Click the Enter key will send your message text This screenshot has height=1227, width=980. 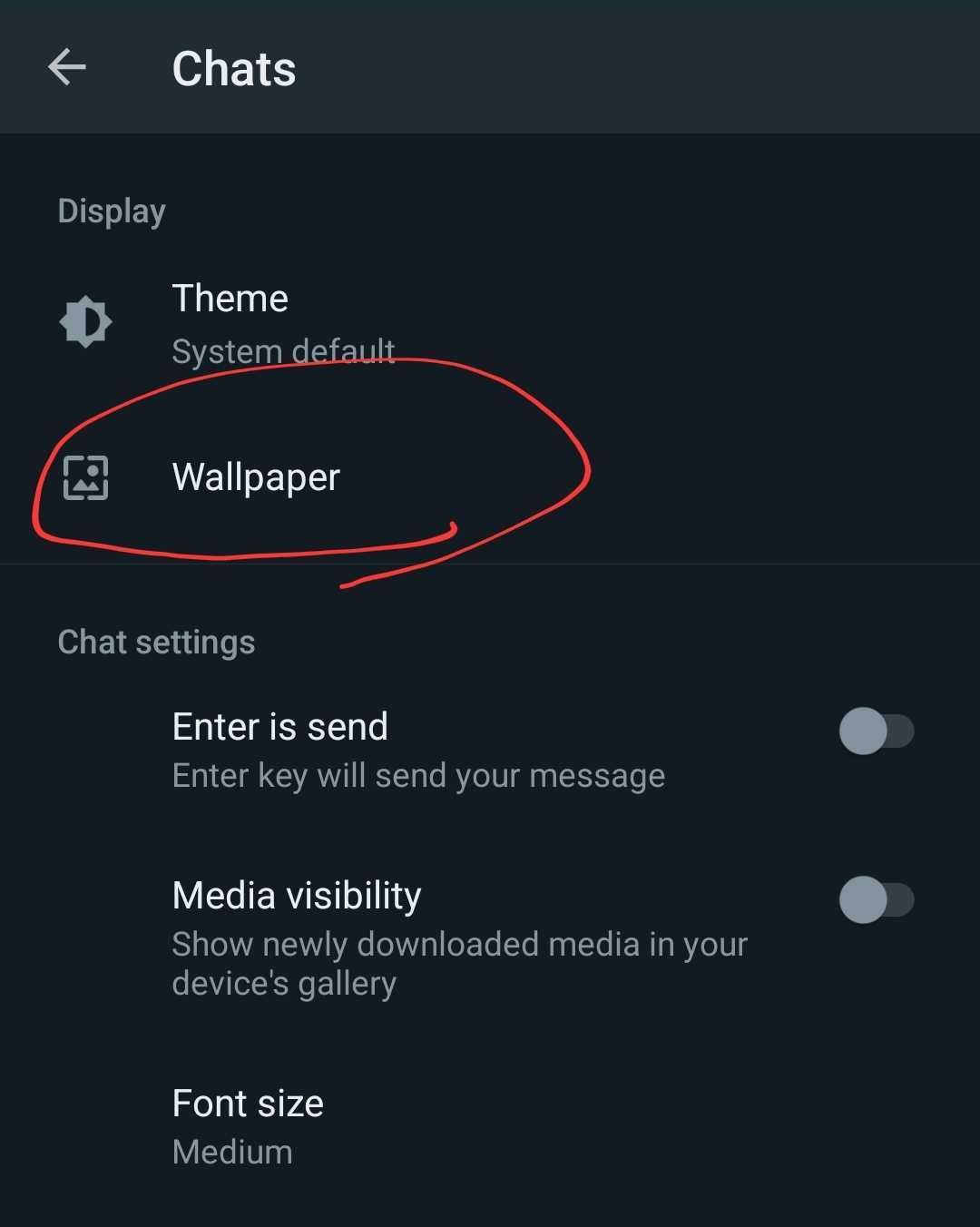pyautogui.click(x=418, y=775)
